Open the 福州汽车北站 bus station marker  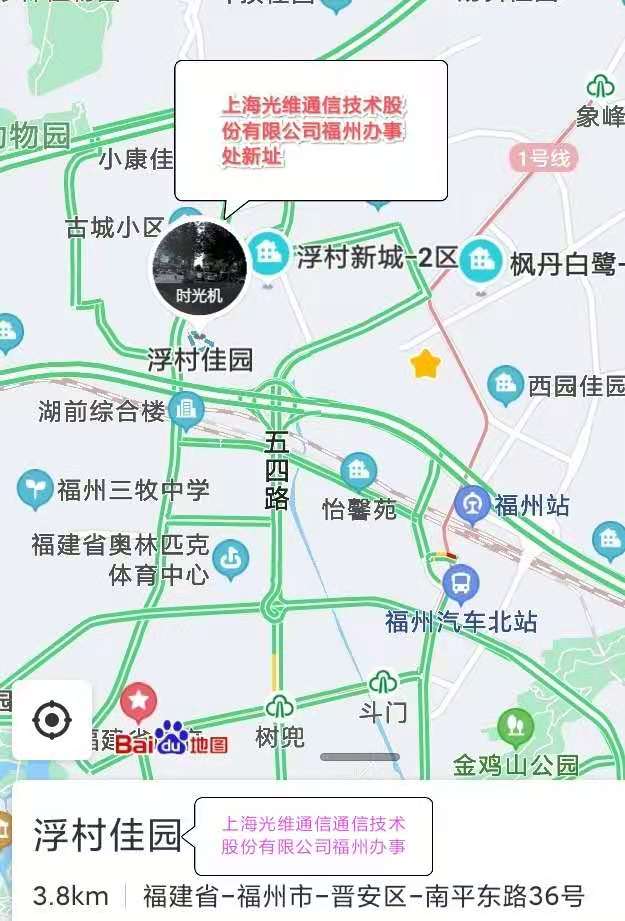[x=460, y=583]
